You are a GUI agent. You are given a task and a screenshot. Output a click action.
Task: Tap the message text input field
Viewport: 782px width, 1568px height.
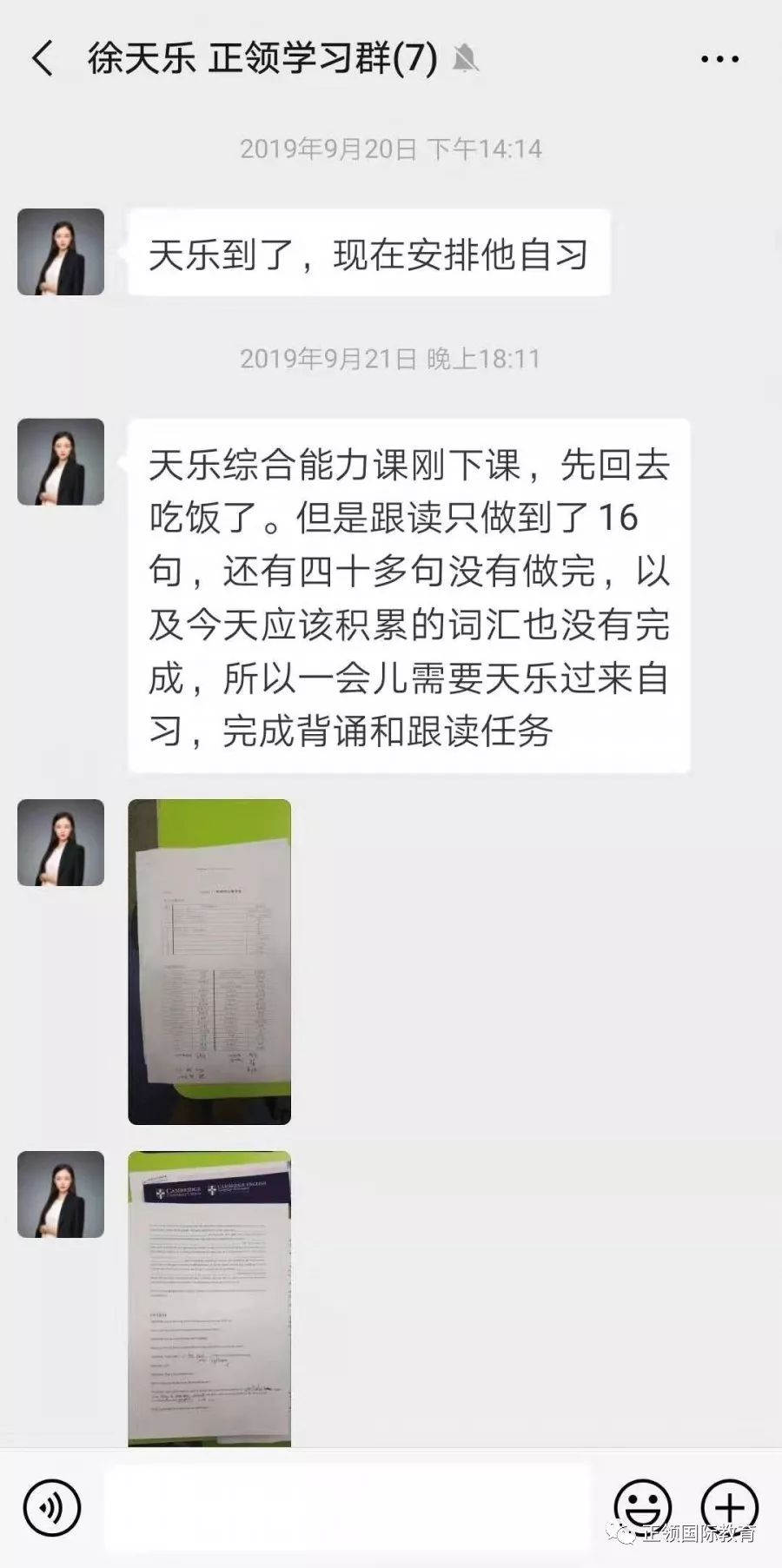[x=348, y=1508]
